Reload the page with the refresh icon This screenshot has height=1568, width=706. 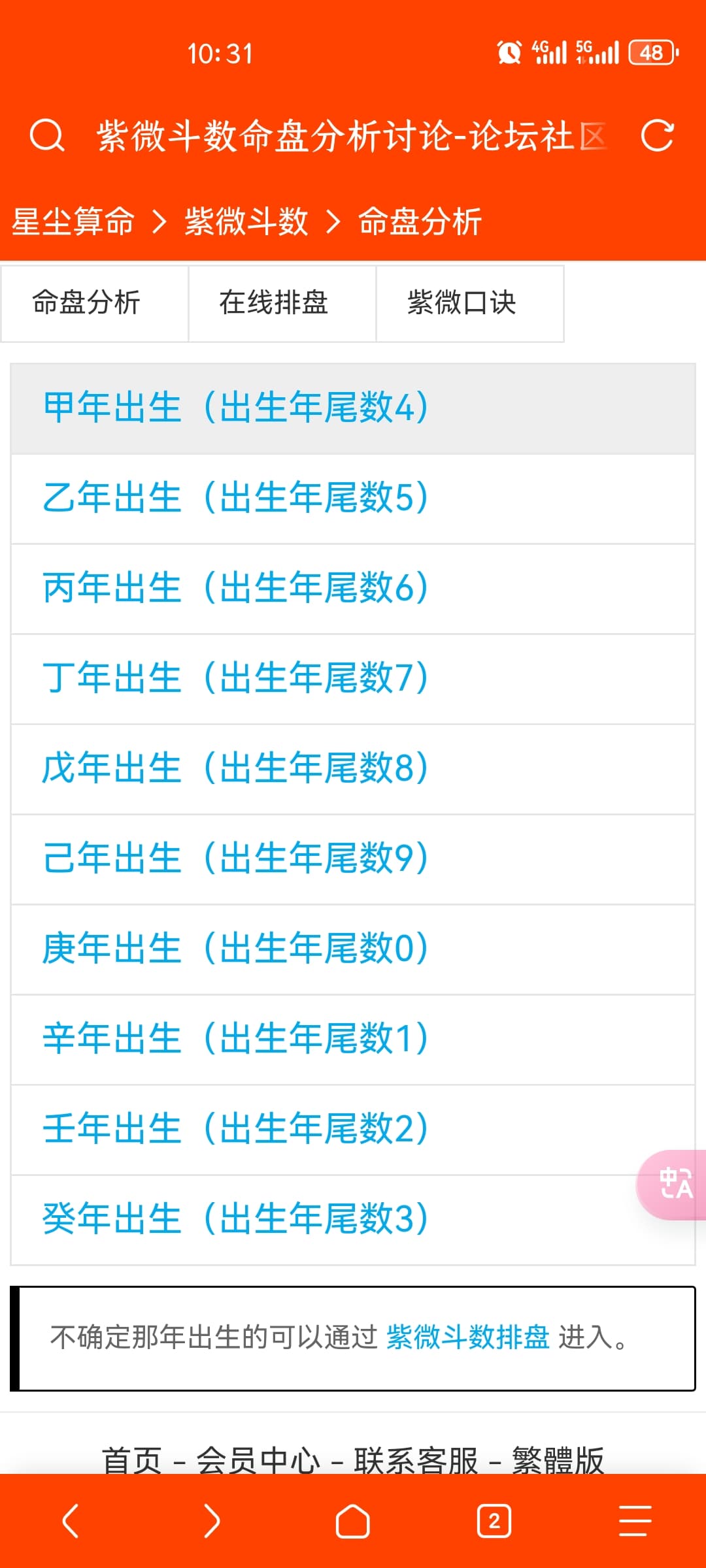click(657, 136)
